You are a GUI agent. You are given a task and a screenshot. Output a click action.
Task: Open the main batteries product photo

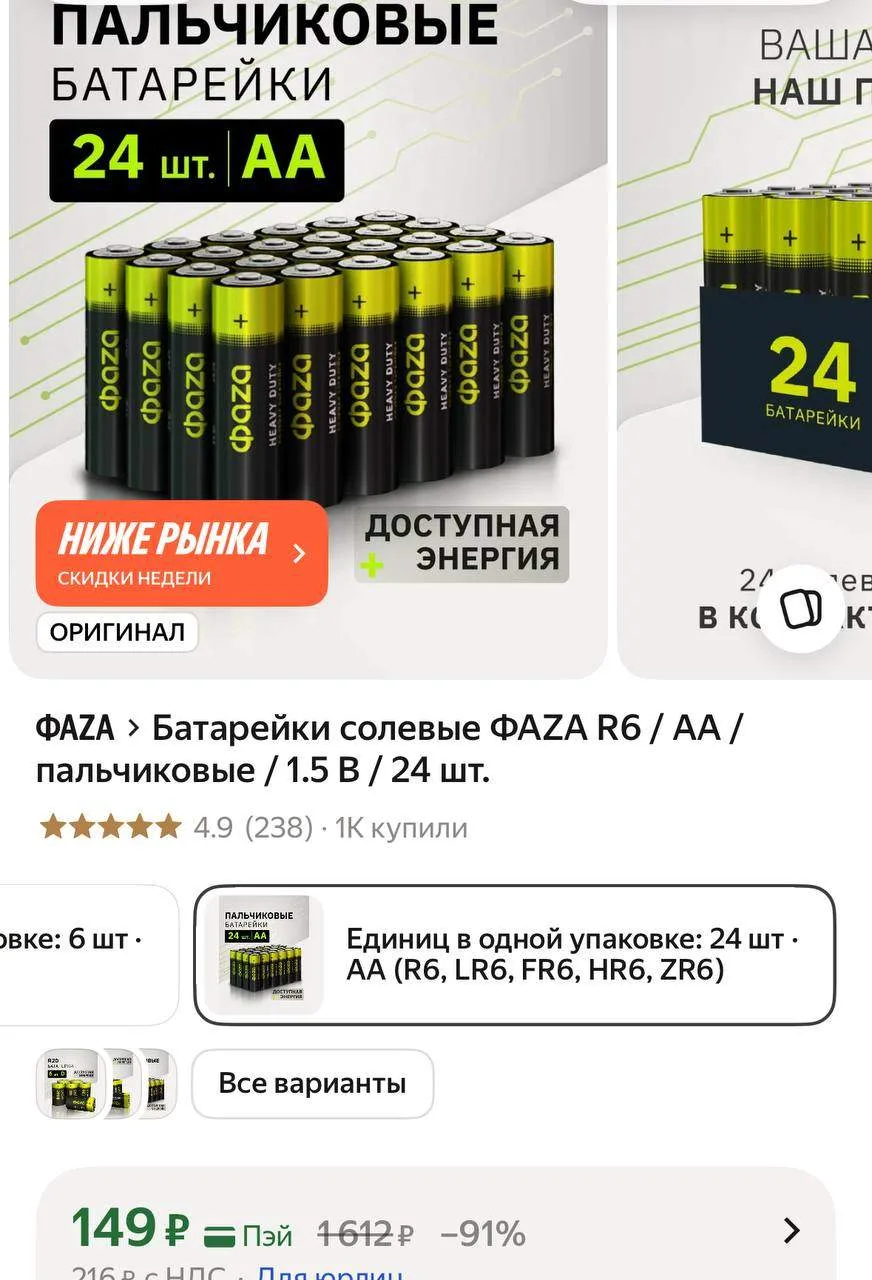[308, 340]
